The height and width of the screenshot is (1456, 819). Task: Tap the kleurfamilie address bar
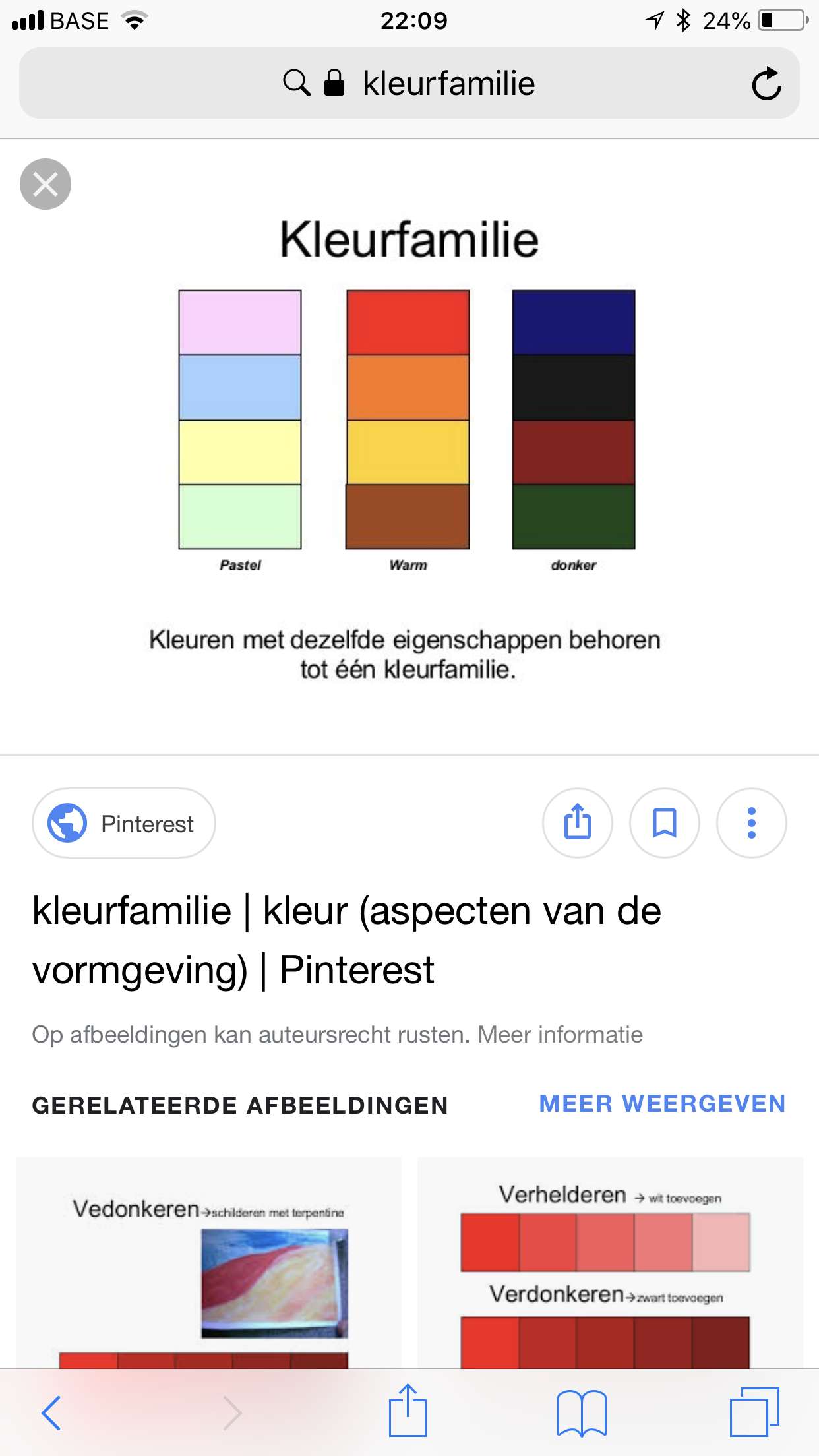409,83
